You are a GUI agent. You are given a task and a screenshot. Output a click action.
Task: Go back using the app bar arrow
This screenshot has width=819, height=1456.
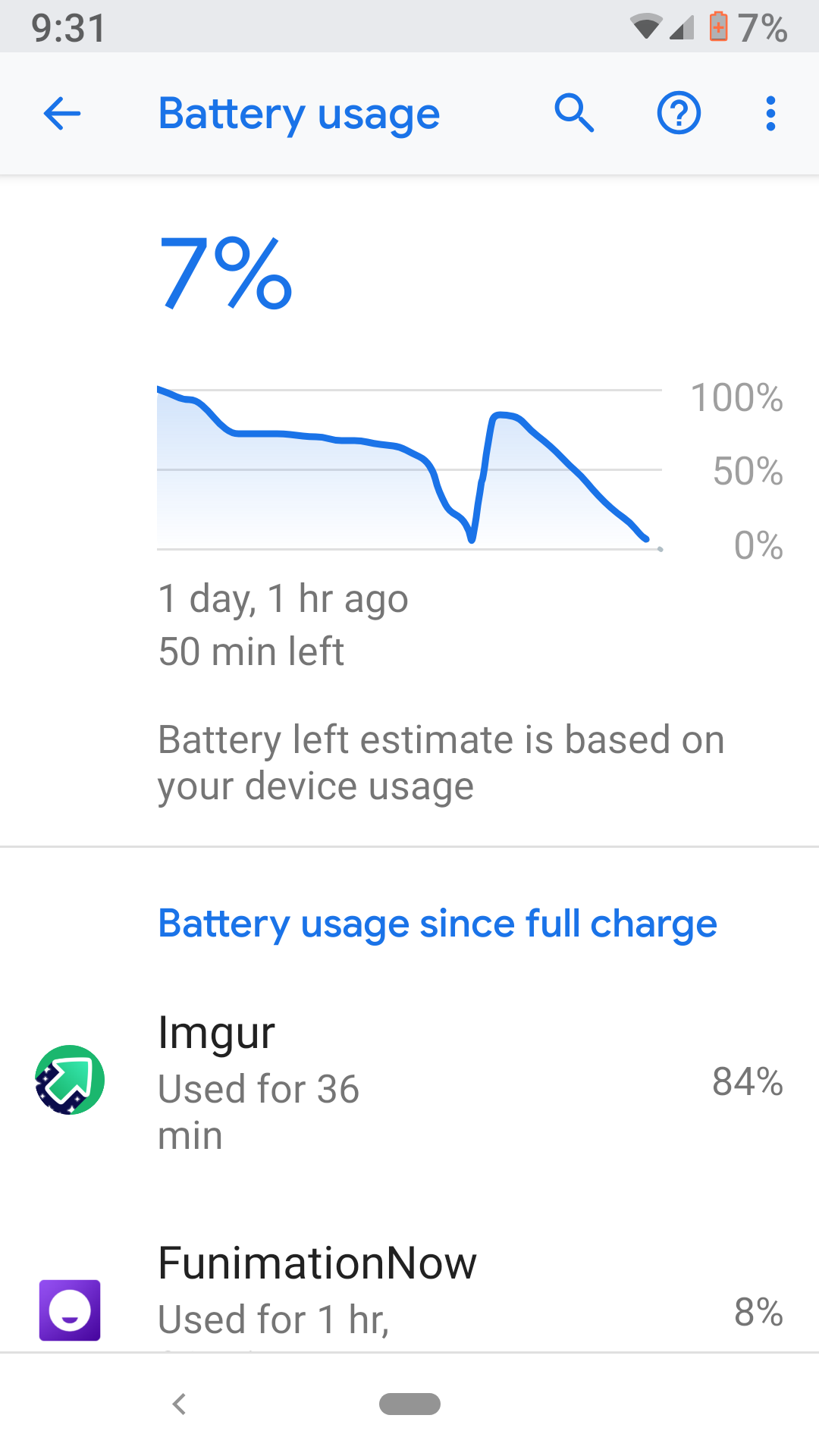tap(62, 114)
